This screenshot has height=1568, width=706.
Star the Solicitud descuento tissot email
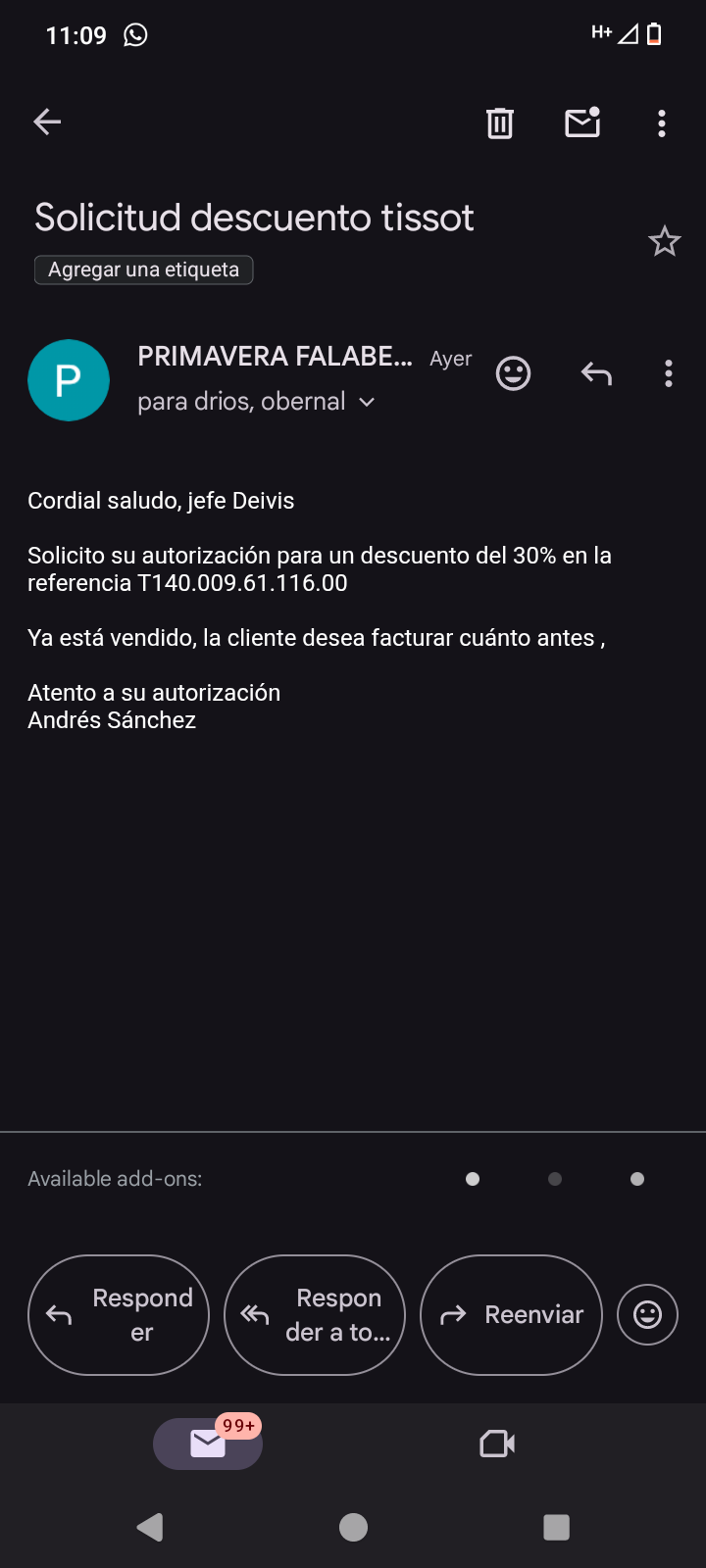click(665, 241)
